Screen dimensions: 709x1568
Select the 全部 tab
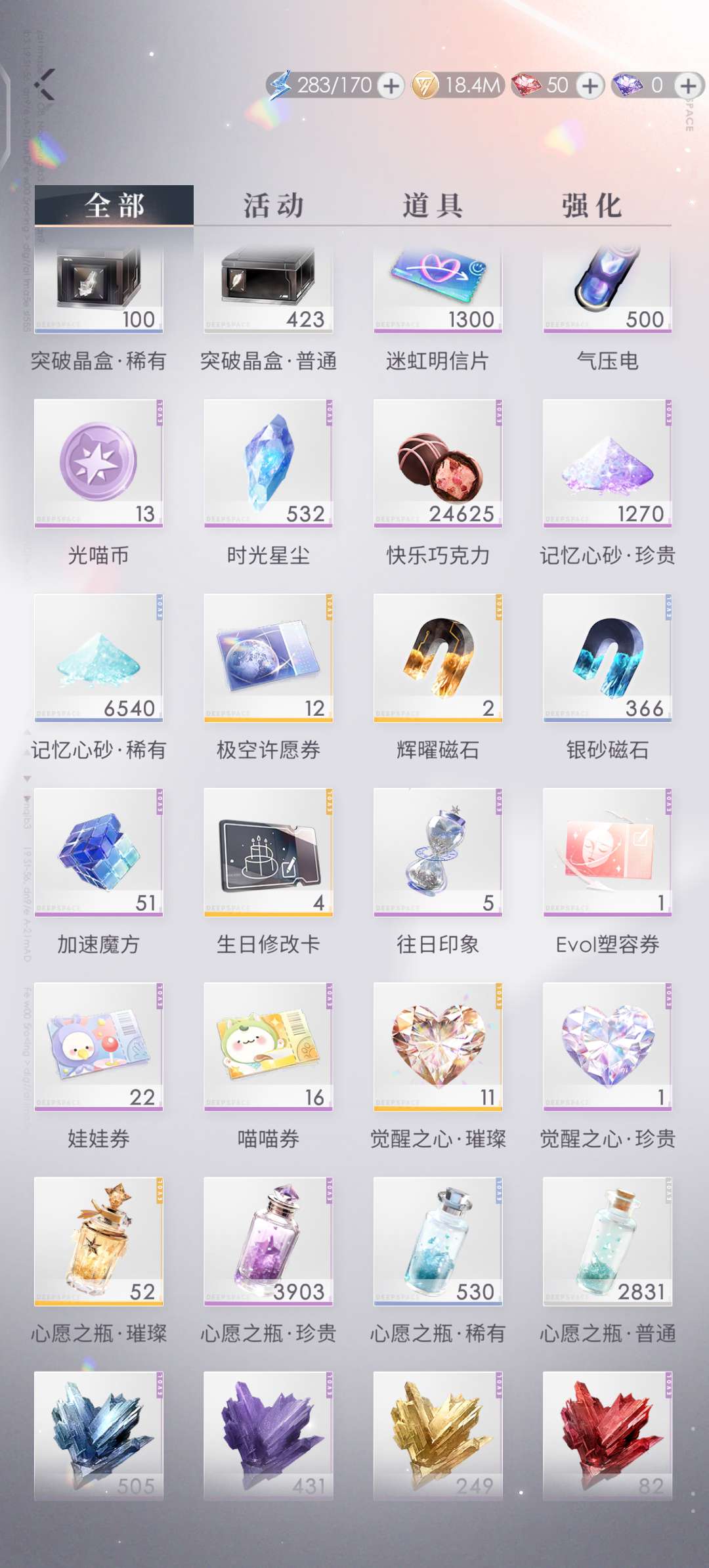114,206
